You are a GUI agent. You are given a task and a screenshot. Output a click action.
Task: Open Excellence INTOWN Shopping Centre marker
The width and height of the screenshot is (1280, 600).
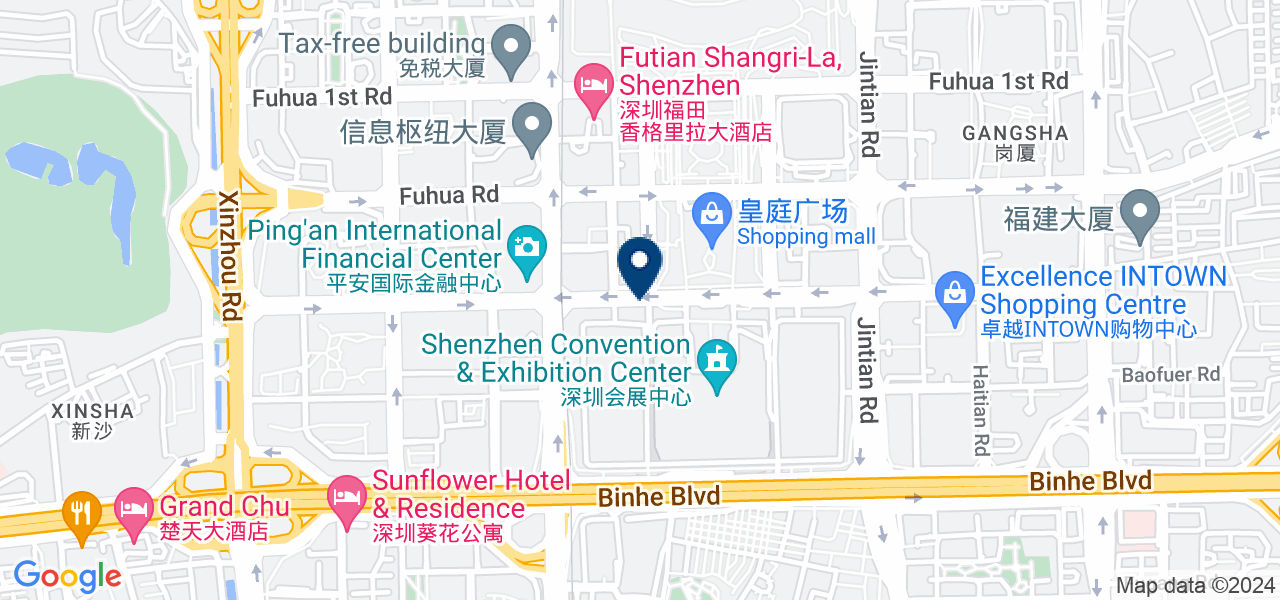tap(954, 294)
